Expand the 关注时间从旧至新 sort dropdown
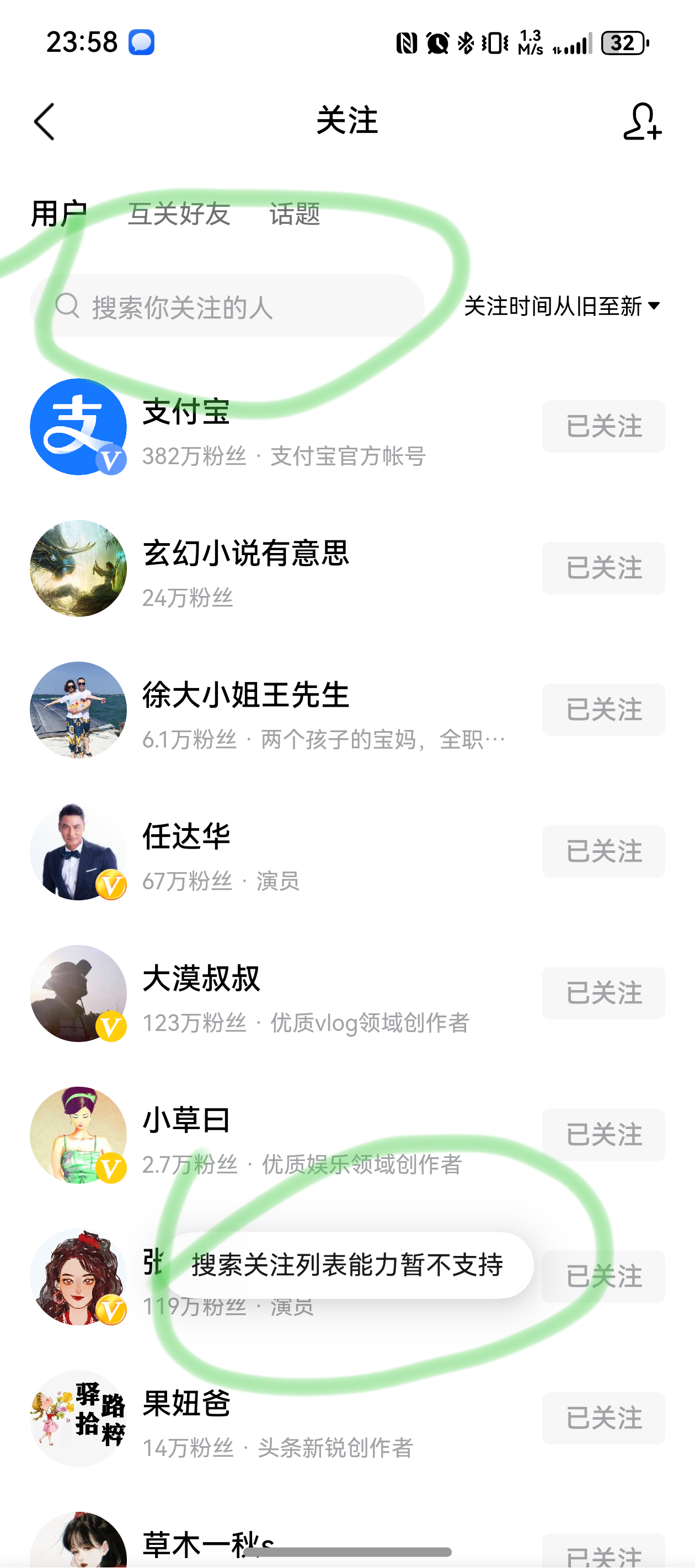The image size is (695, 1568). pyautogui.click(x=562, y=306)
